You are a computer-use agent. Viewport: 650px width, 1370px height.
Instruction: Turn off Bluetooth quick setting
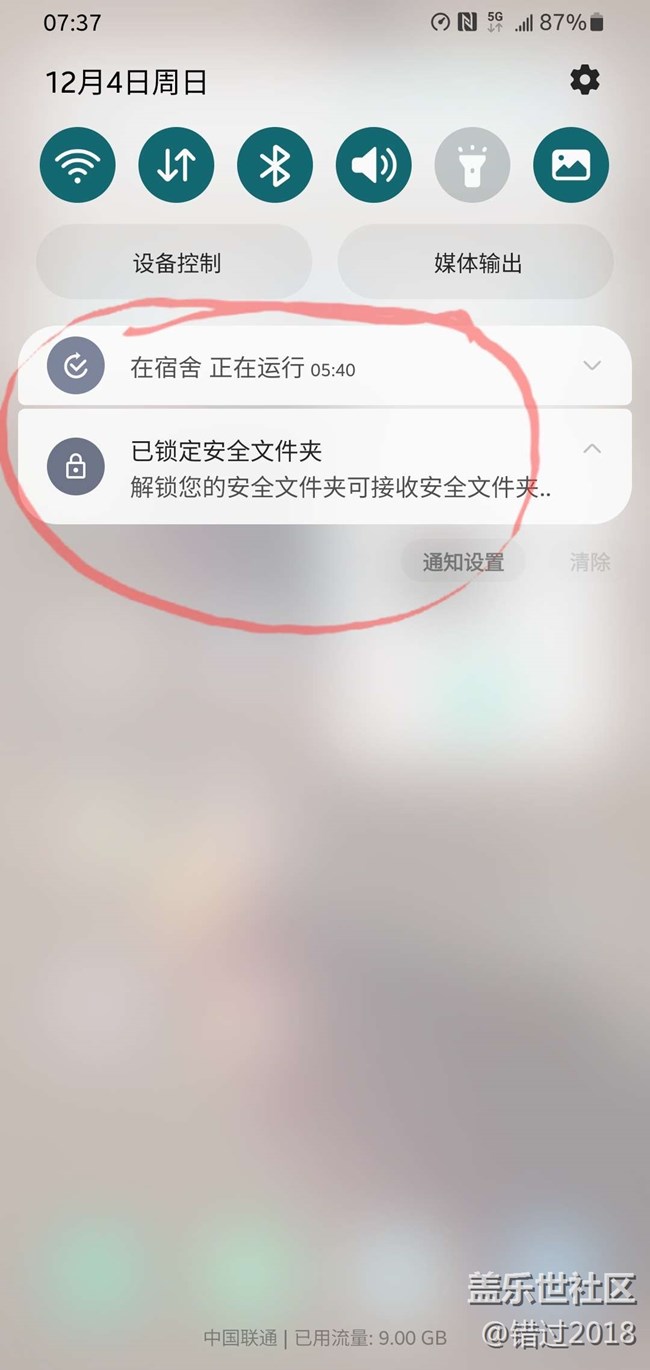coord(275,165)
